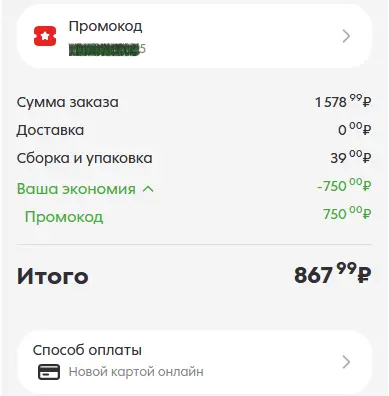The width and height of the screenshot is (389, 396).
Task: Collapse the Ваша экономия section
Action: [x=85, y=189]
